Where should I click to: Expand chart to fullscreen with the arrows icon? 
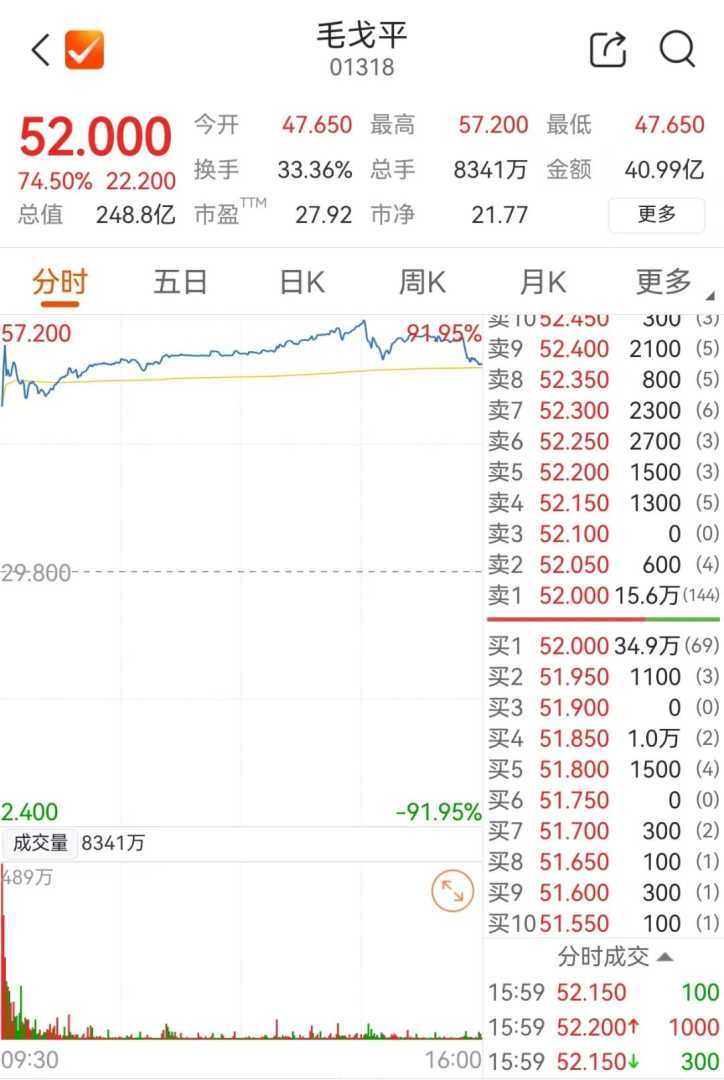pyautogui.click(x=452, y=891)
